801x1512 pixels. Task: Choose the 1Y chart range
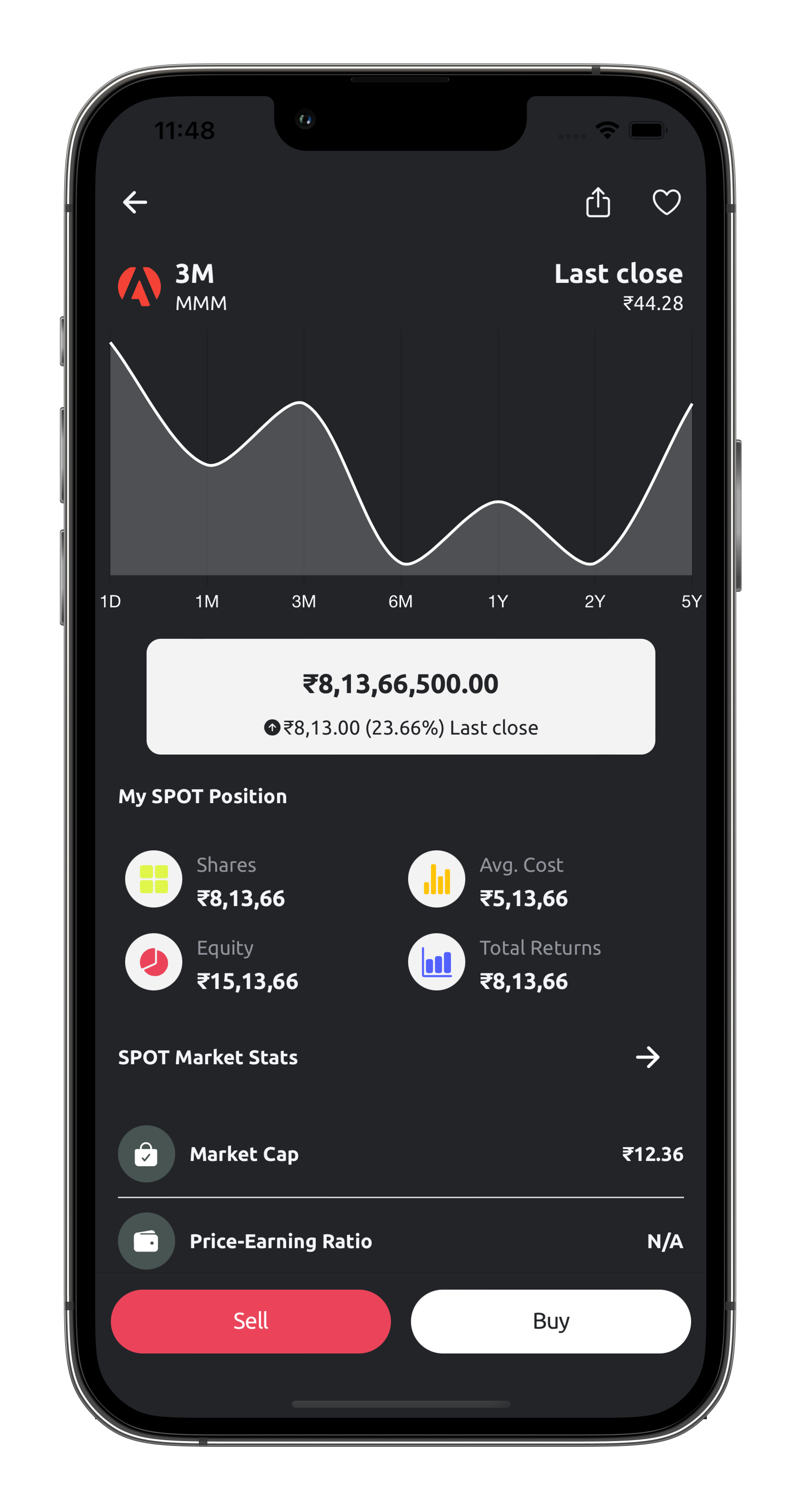tap(498, 602)
